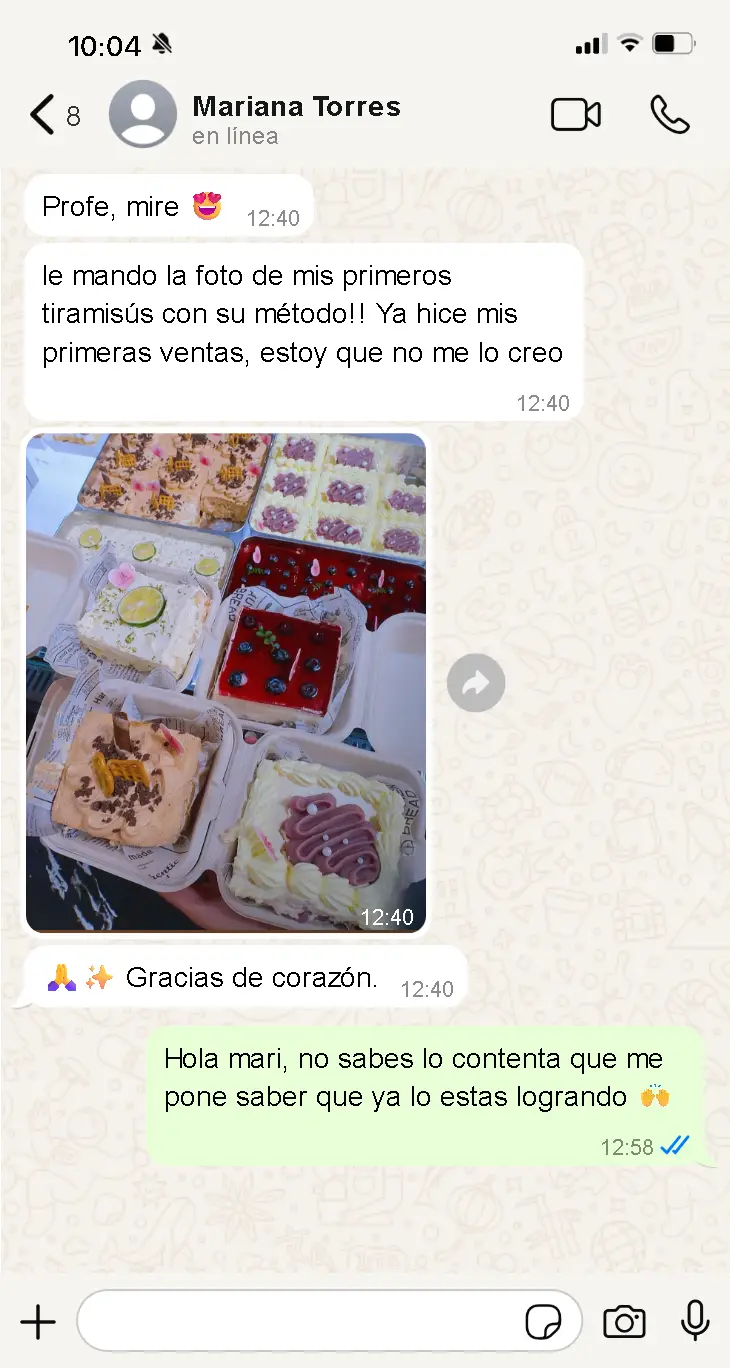The height and width of the screenshot is (1368, 730).
Task: Open the attachment plus menu
Action: (x=38, y=1322)
